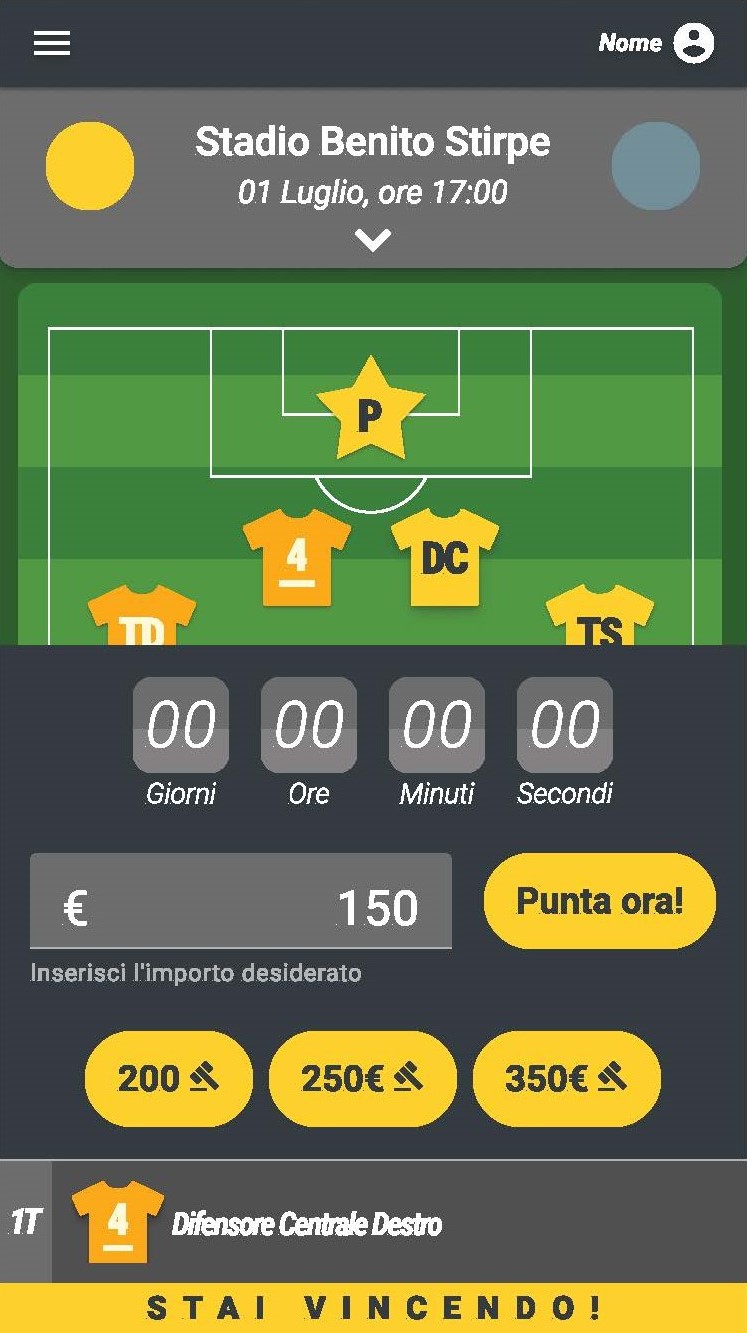Select the TS shirt on the pitch

point(600,616)
